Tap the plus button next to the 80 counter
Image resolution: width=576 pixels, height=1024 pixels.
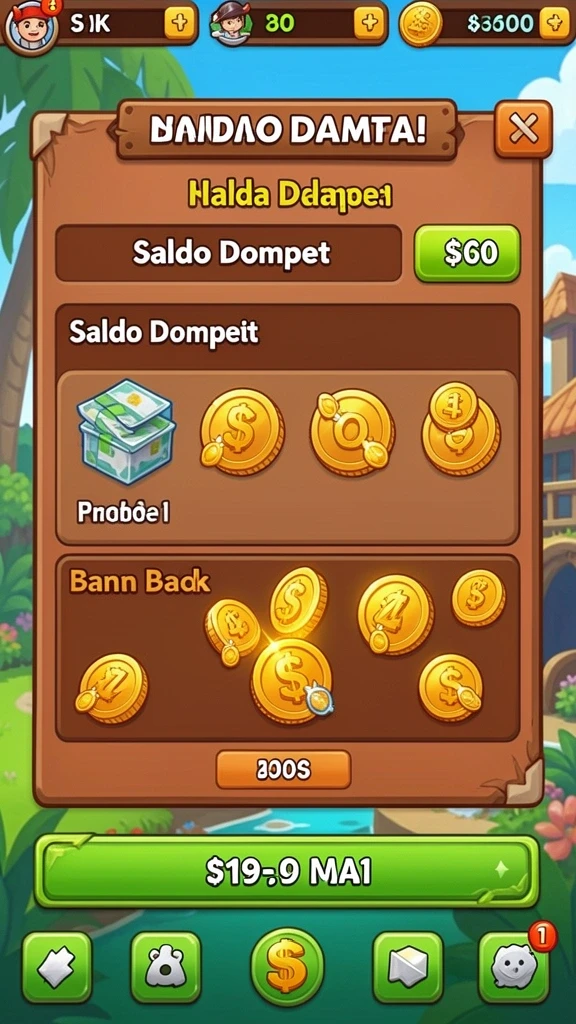click(x=370, y=24)
